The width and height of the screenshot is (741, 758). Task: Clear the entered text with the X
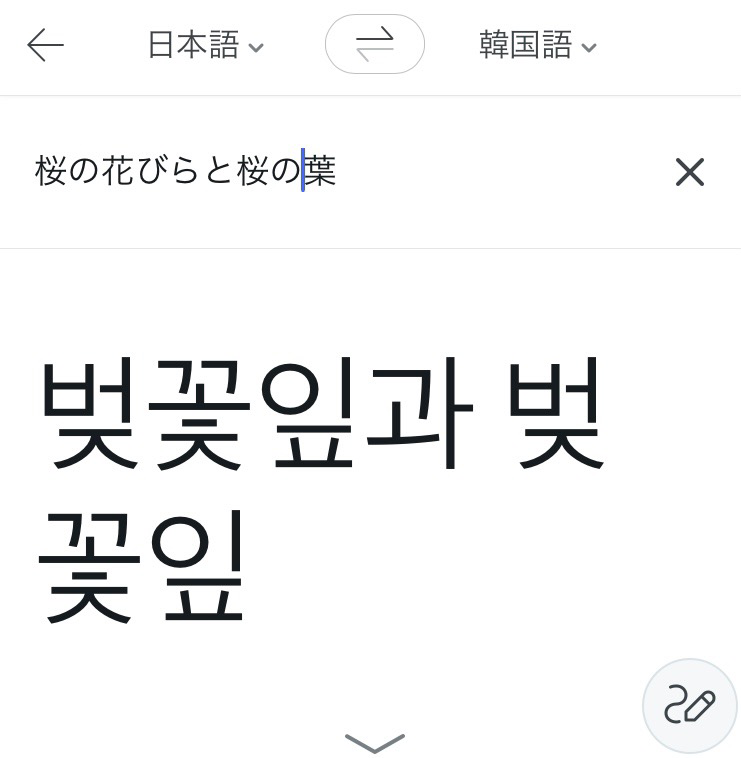690,172
